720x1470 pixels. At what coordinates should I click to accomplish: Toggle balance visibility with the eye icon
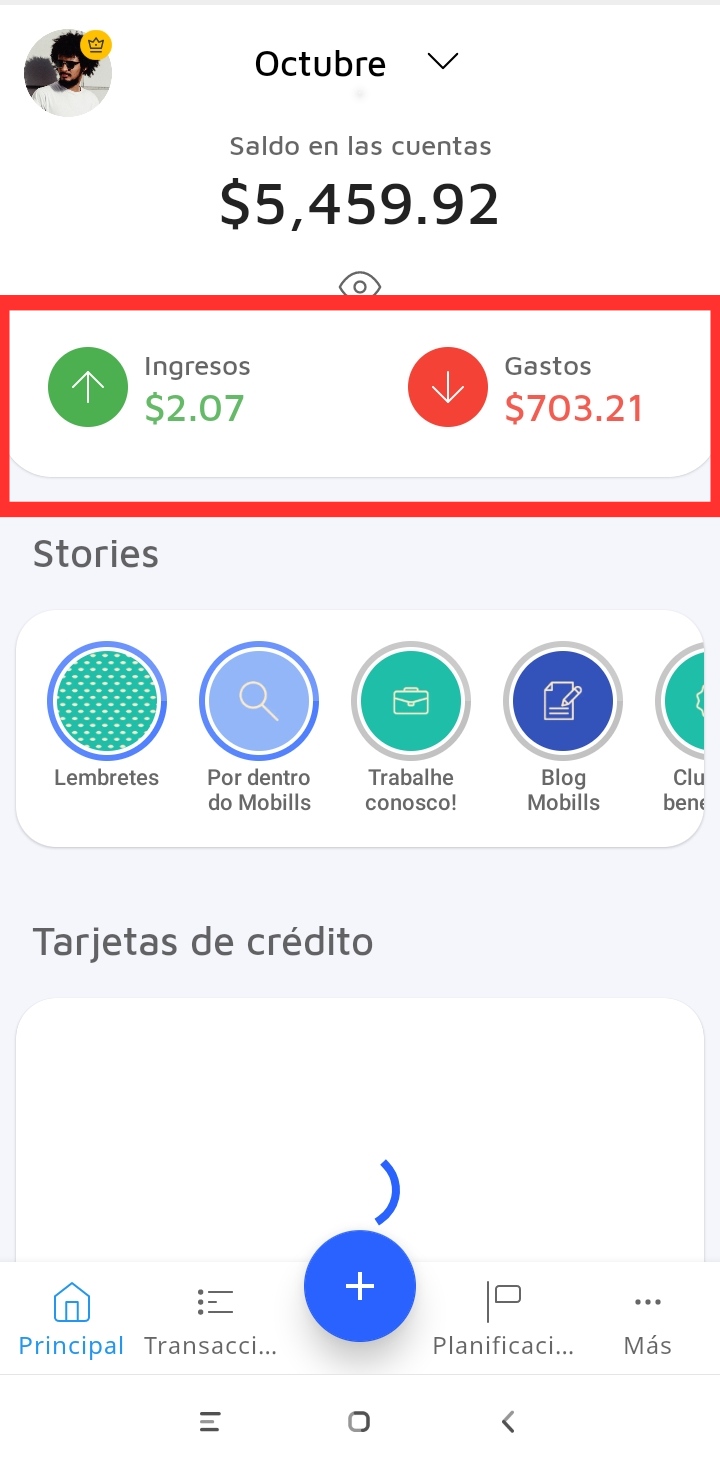(360, 286)
